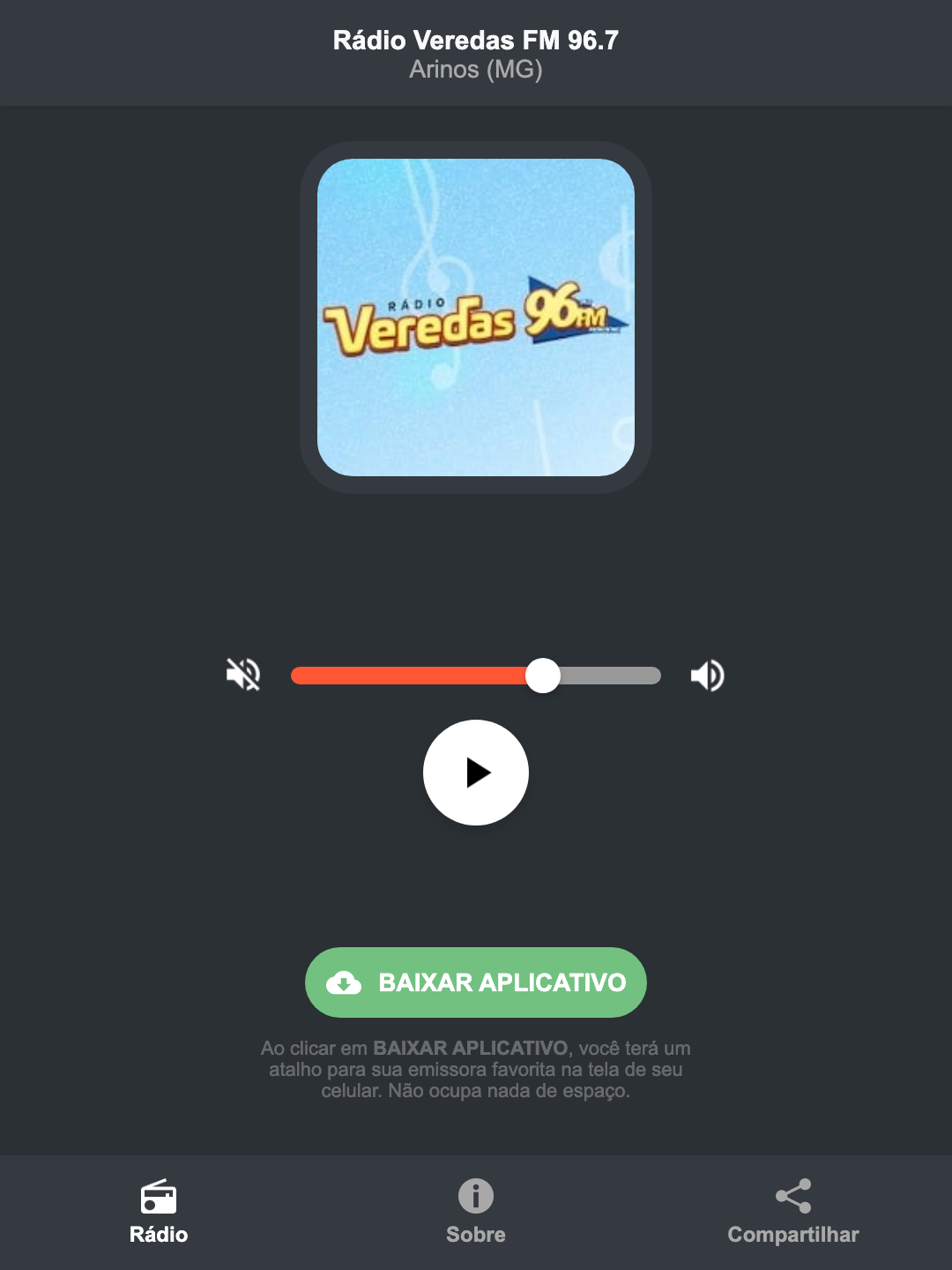This screenshot has height=1270, width=952.
Task: Click the download cloud icon inside green button
Action: [345, 982]
